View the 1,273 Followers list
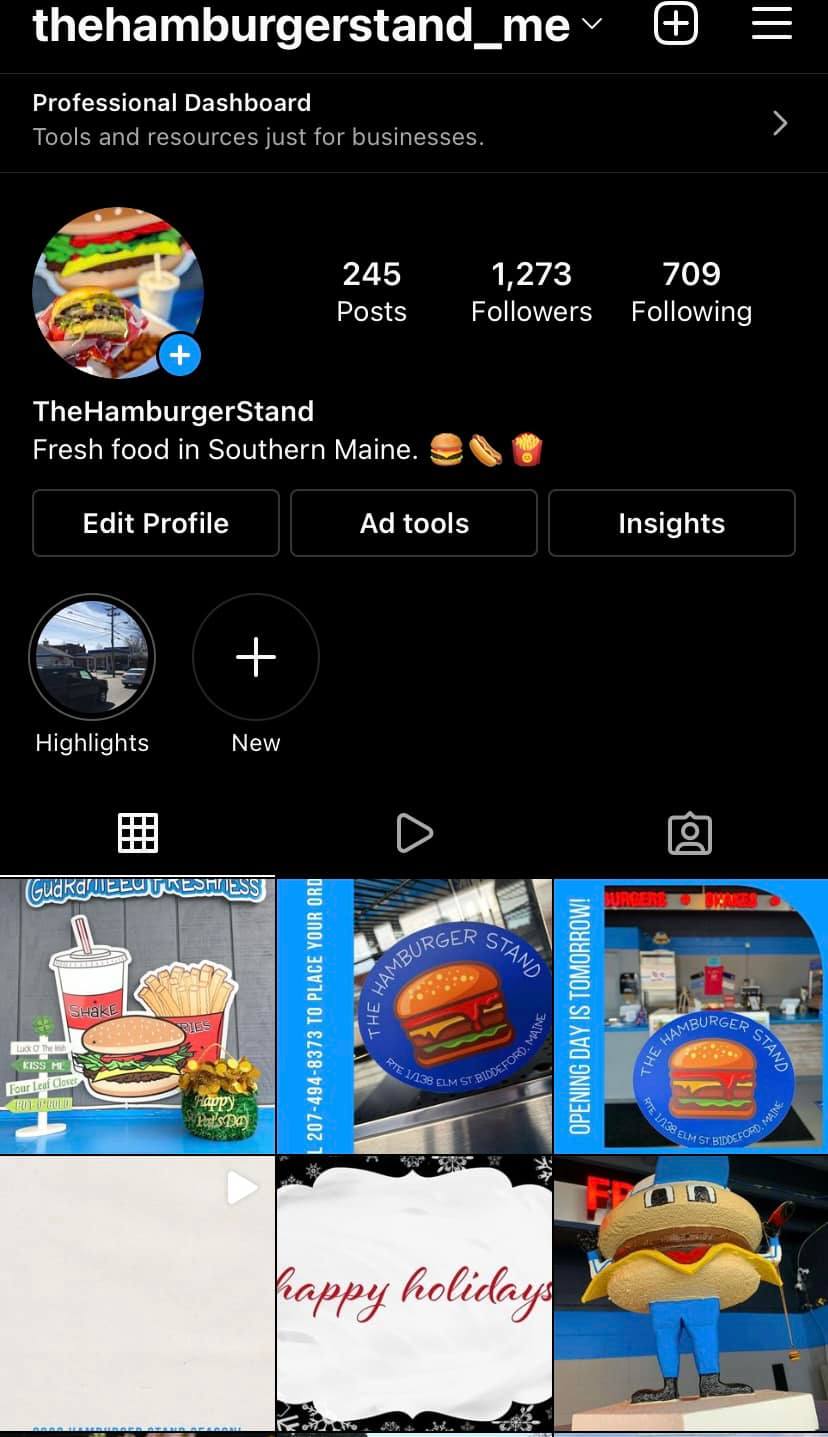Screen dimensions: 828x1437 click(x=531, y=291)
